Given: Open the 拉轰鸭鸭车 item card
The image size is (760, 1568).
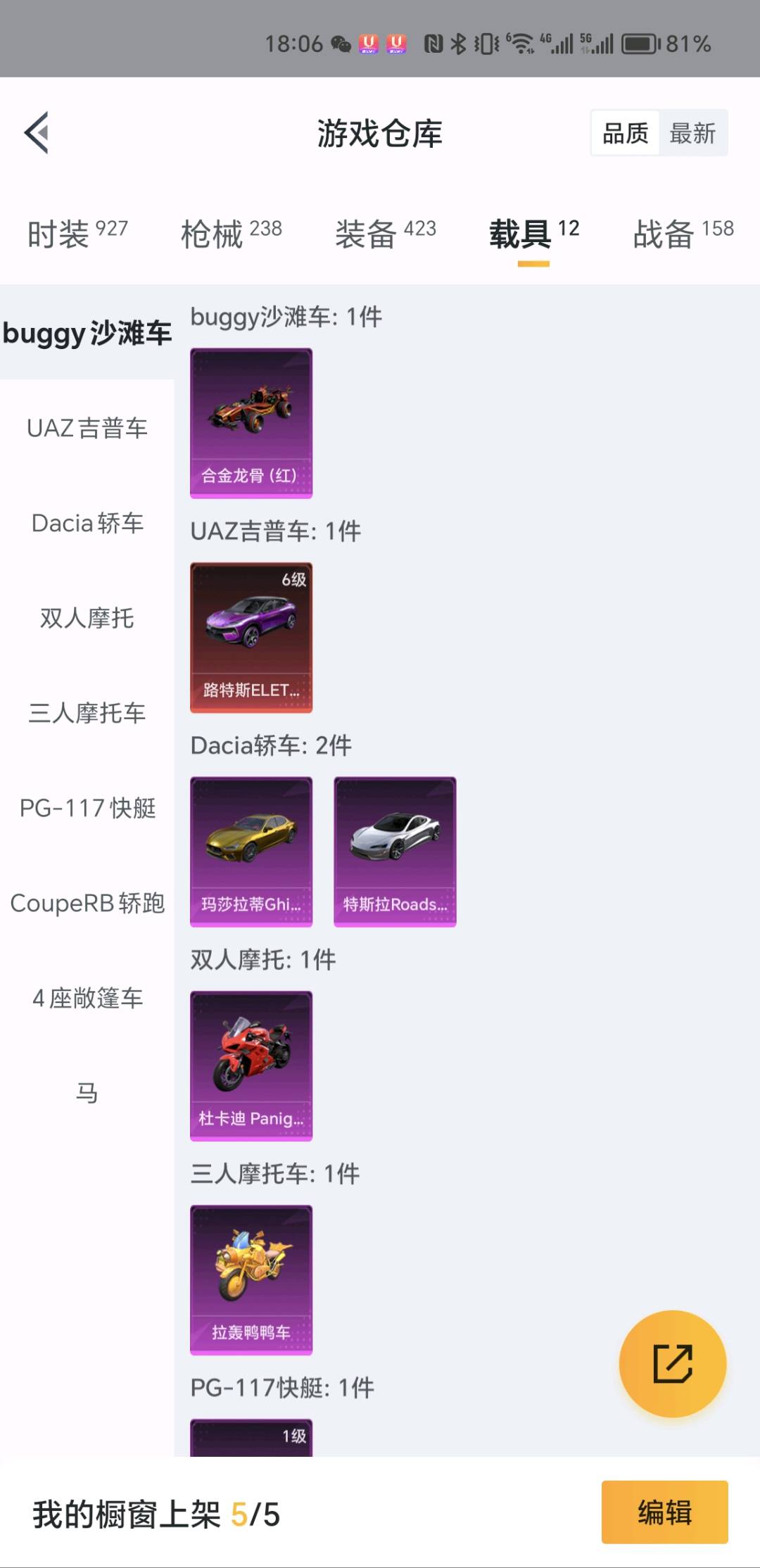Looking at the screenshot, I should click(x=251, y=1279).
